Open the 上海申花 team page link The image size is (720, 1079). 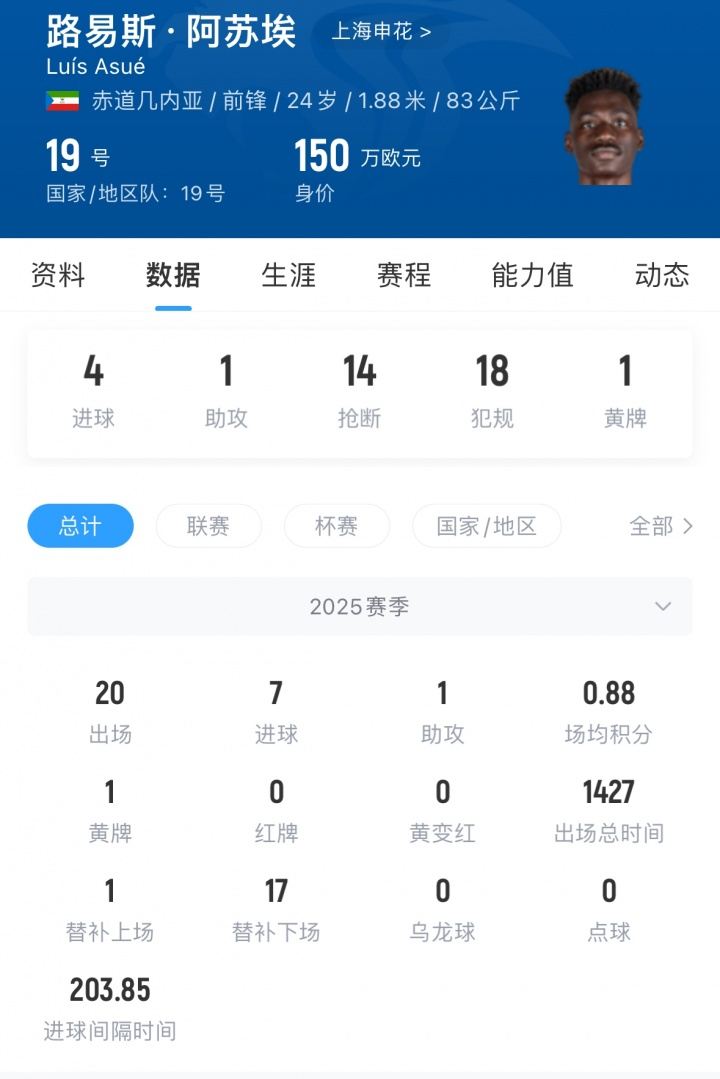click(x=381, y=31)
